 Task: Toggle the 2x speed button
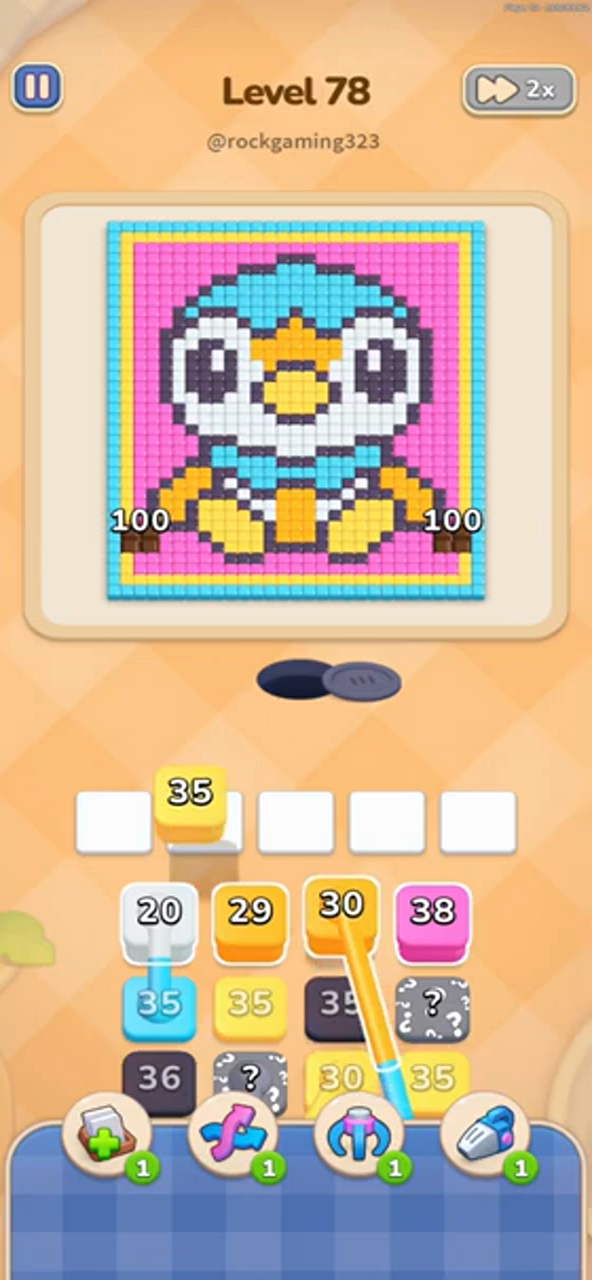pyautogui.click(x=519, y=90)
